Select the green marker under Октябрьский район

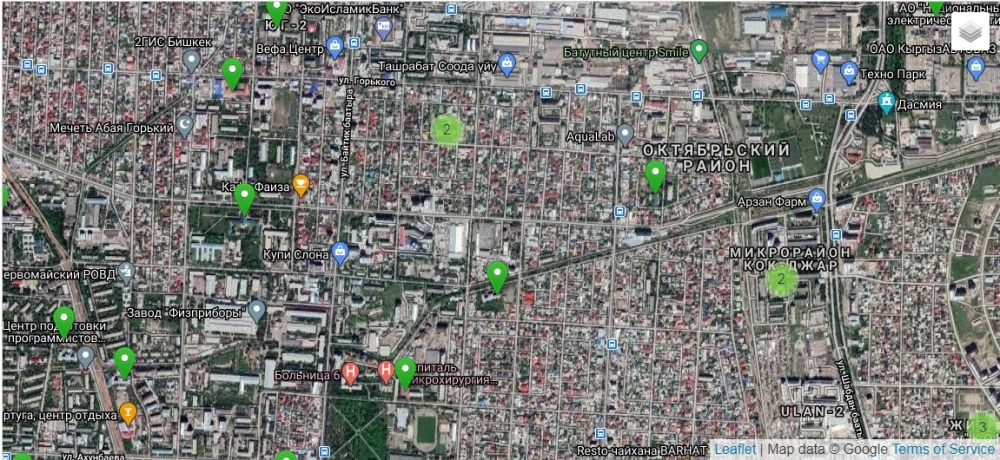pyautogui.click(x=655, y=176)
